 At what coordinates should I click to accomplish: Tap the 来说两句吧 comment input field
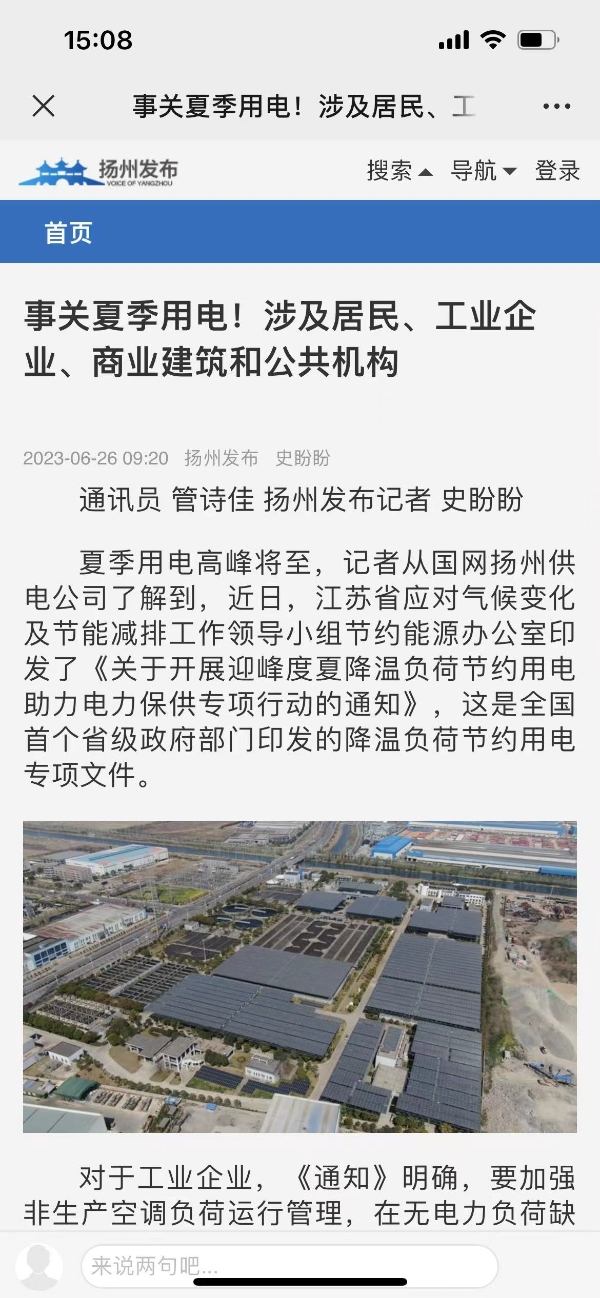(x=289, y=1266)
